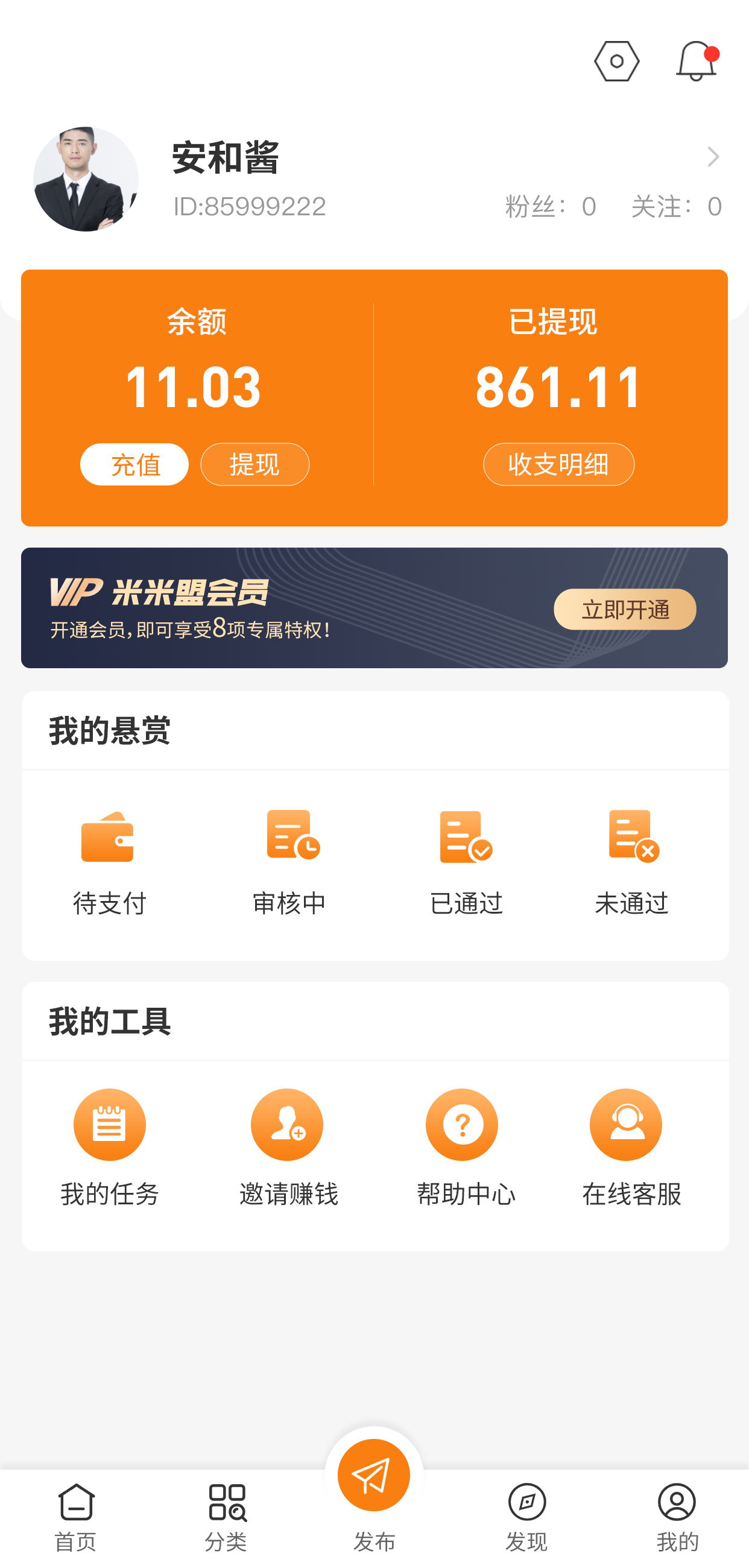This screenshot has height=1568, width=749.
Task: Tap 立即开通 to activate VIP
Action: point(624,609)
